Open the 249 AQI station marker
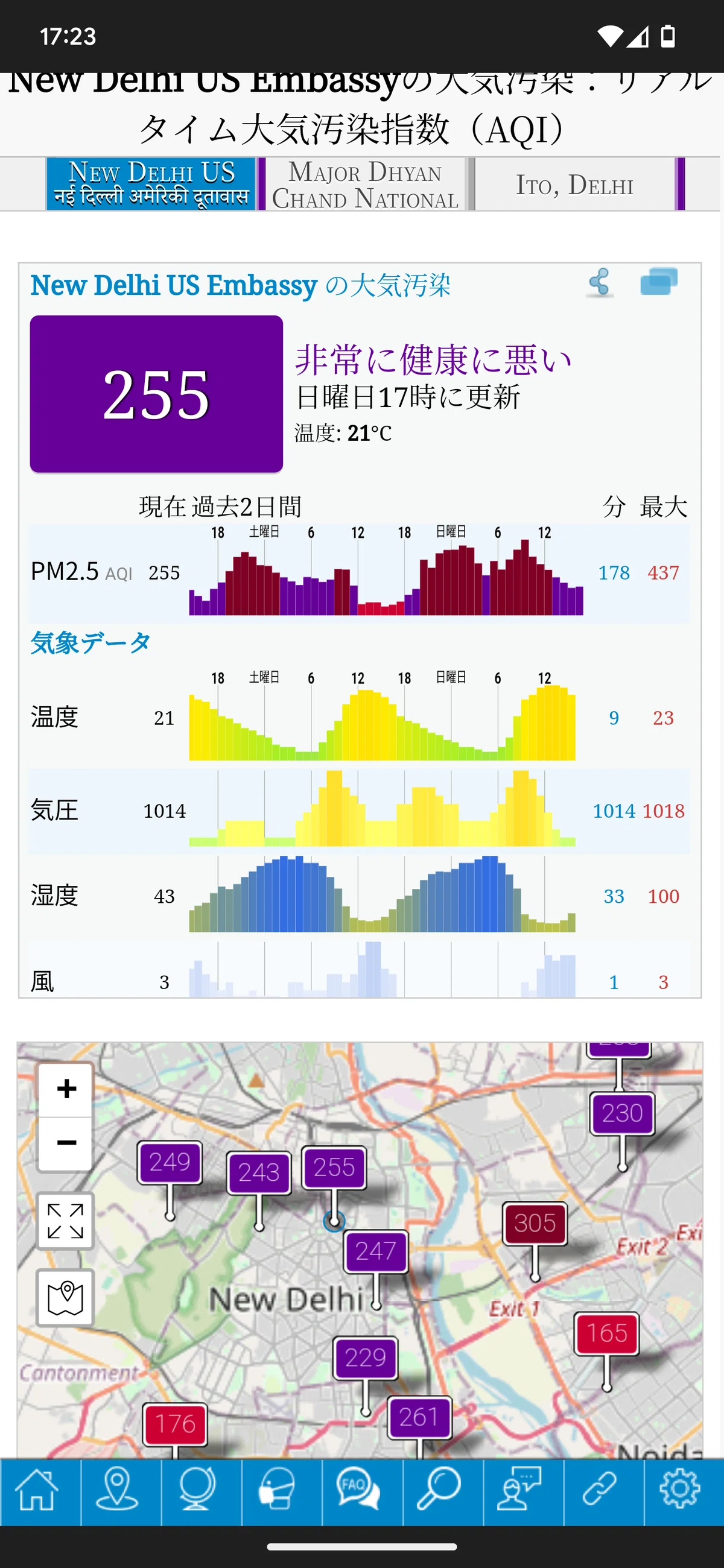 (170, 1162)
